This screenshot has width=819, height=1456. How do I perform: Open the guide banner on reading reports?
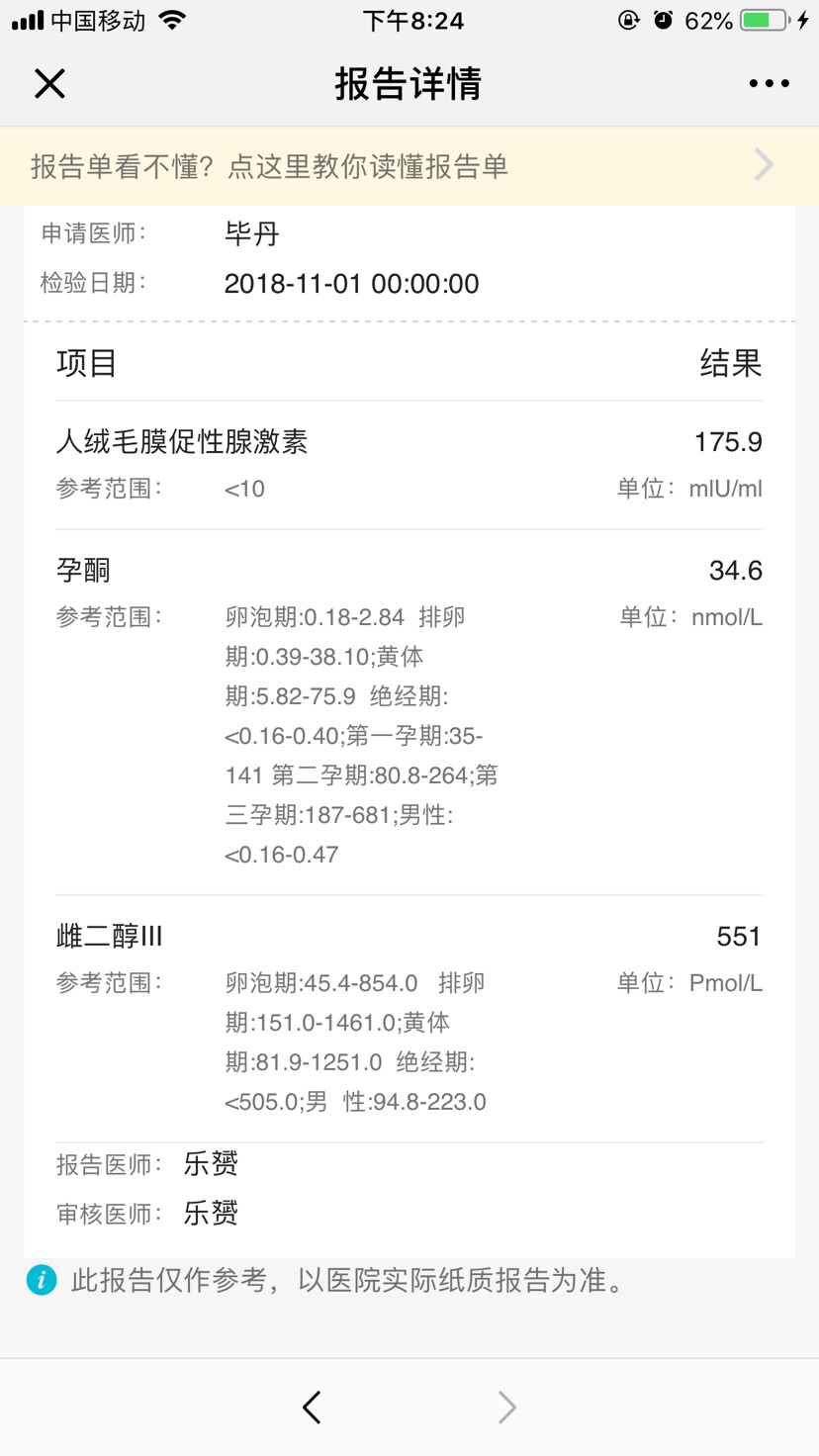point(409,166)
